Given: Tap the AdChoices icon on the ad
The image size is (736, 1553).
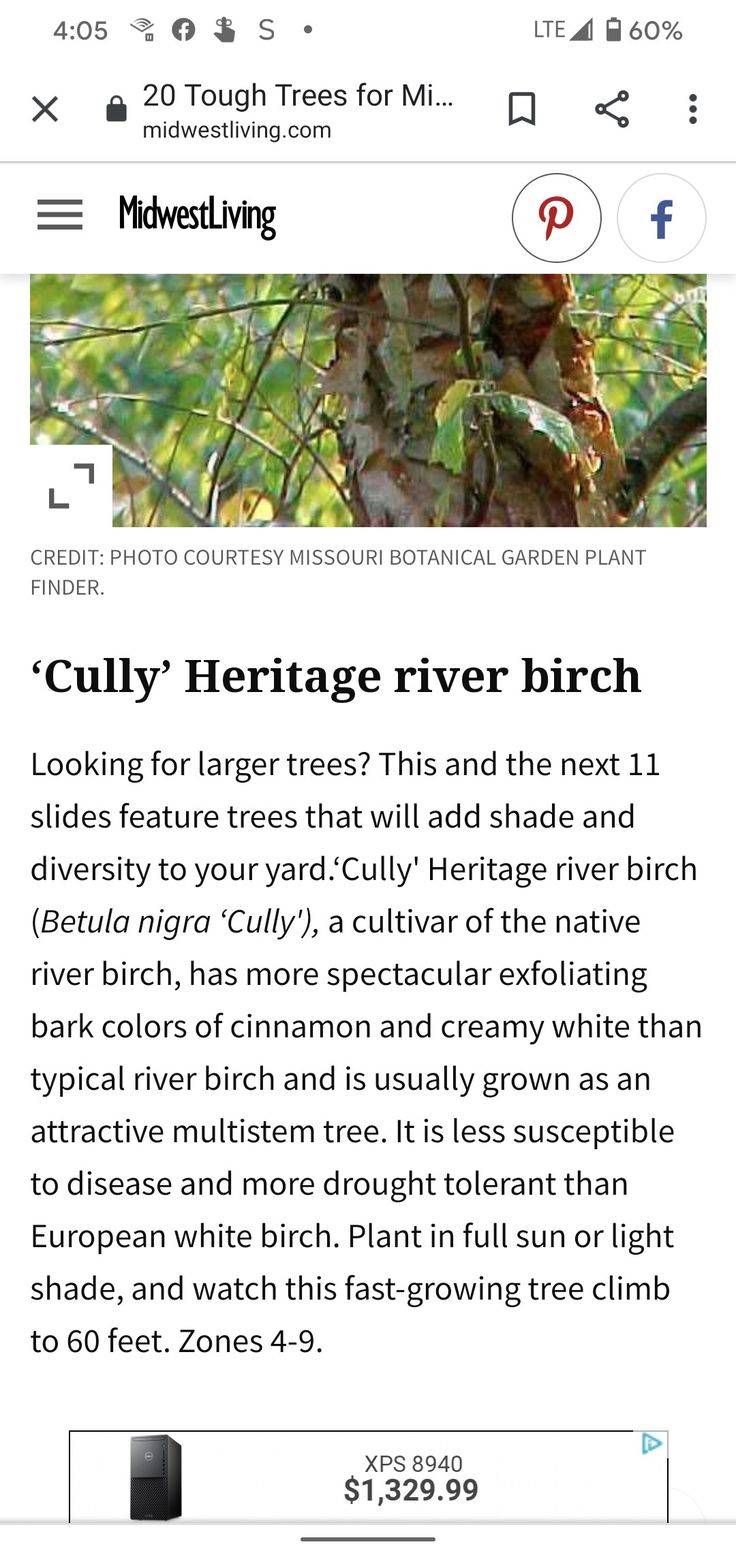Looking at the screenshot, I should (652, 1443).
